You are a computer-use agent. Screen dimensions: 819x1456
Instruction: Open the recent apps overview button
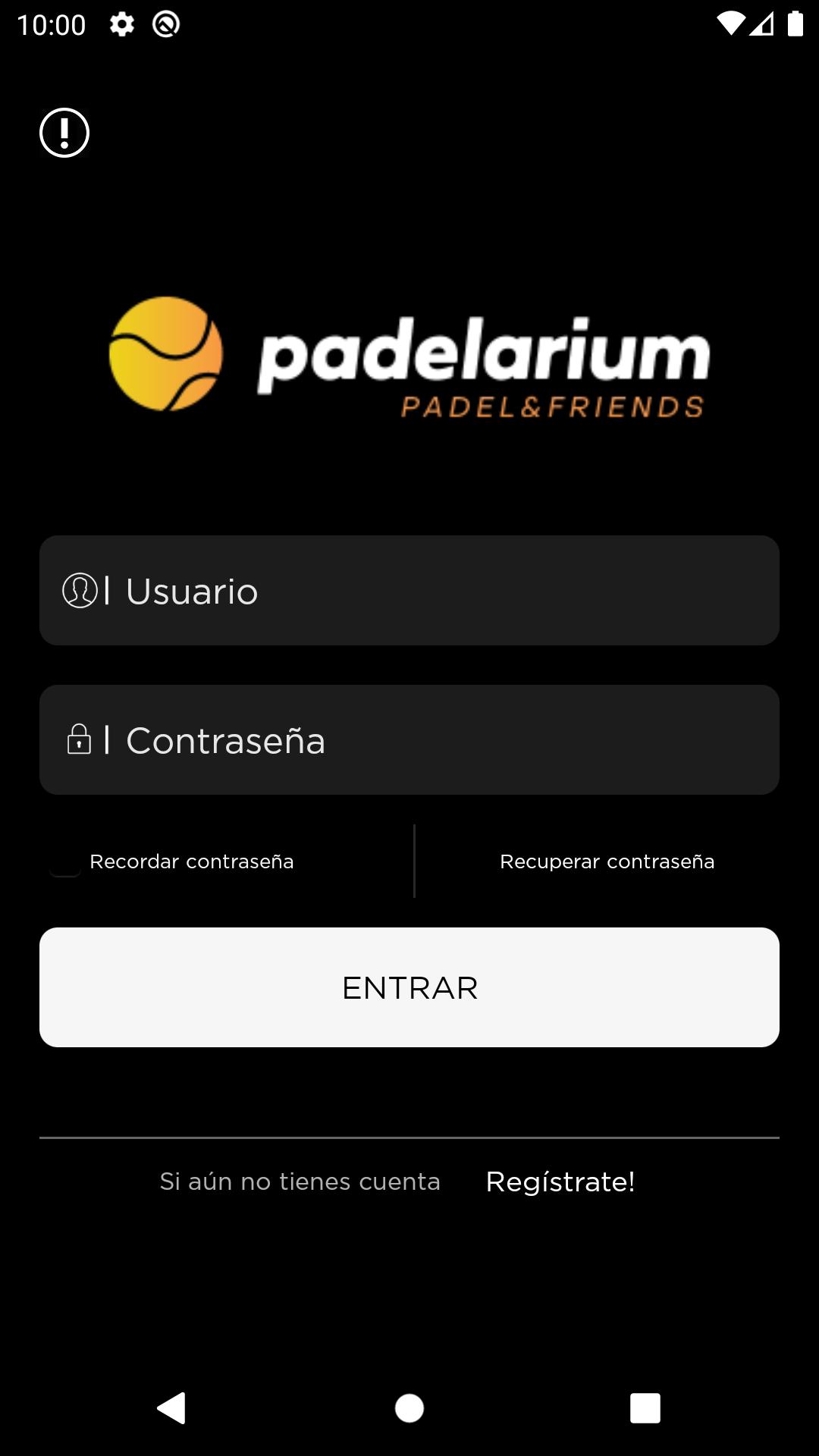tap(645, 1408)
